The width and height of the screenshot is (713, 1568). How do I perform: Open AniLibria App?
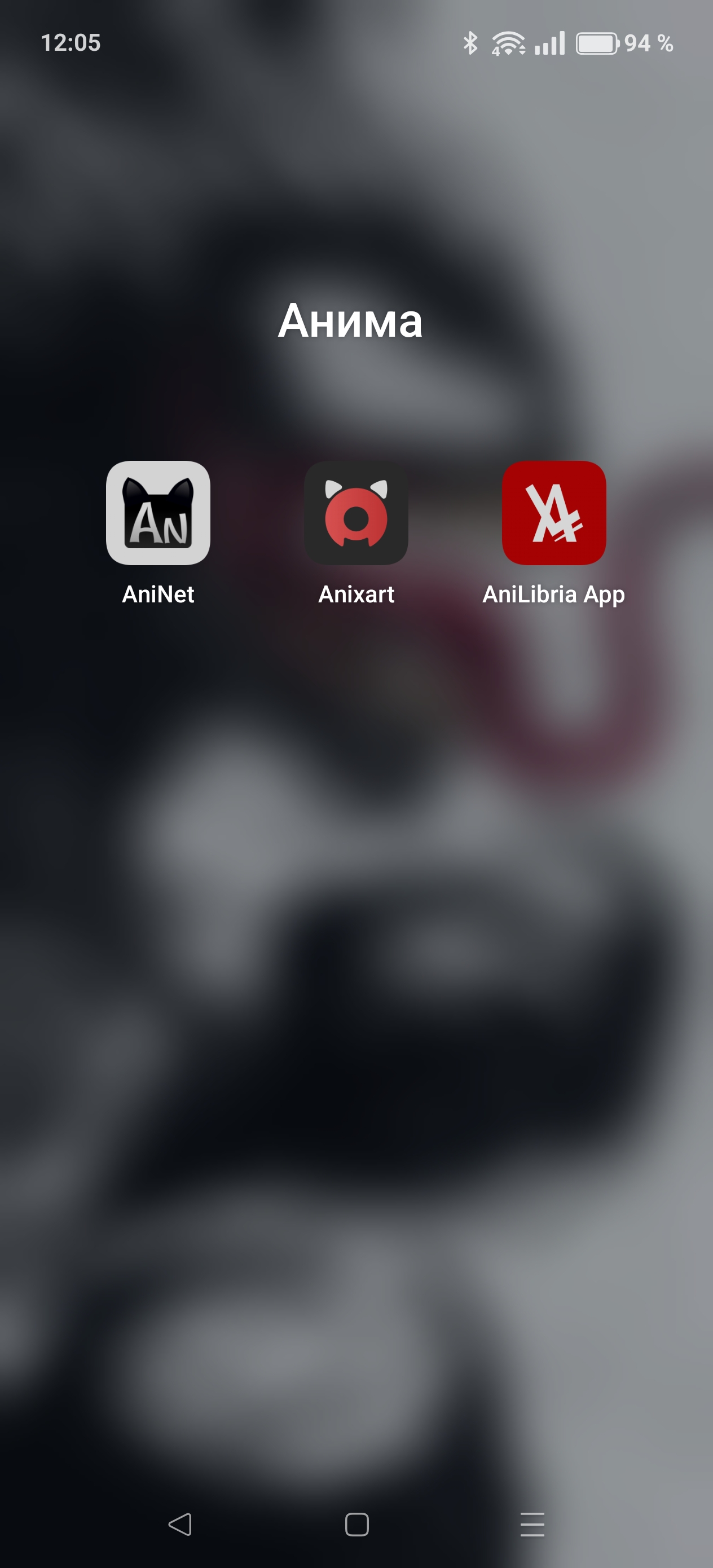[554, 513]
